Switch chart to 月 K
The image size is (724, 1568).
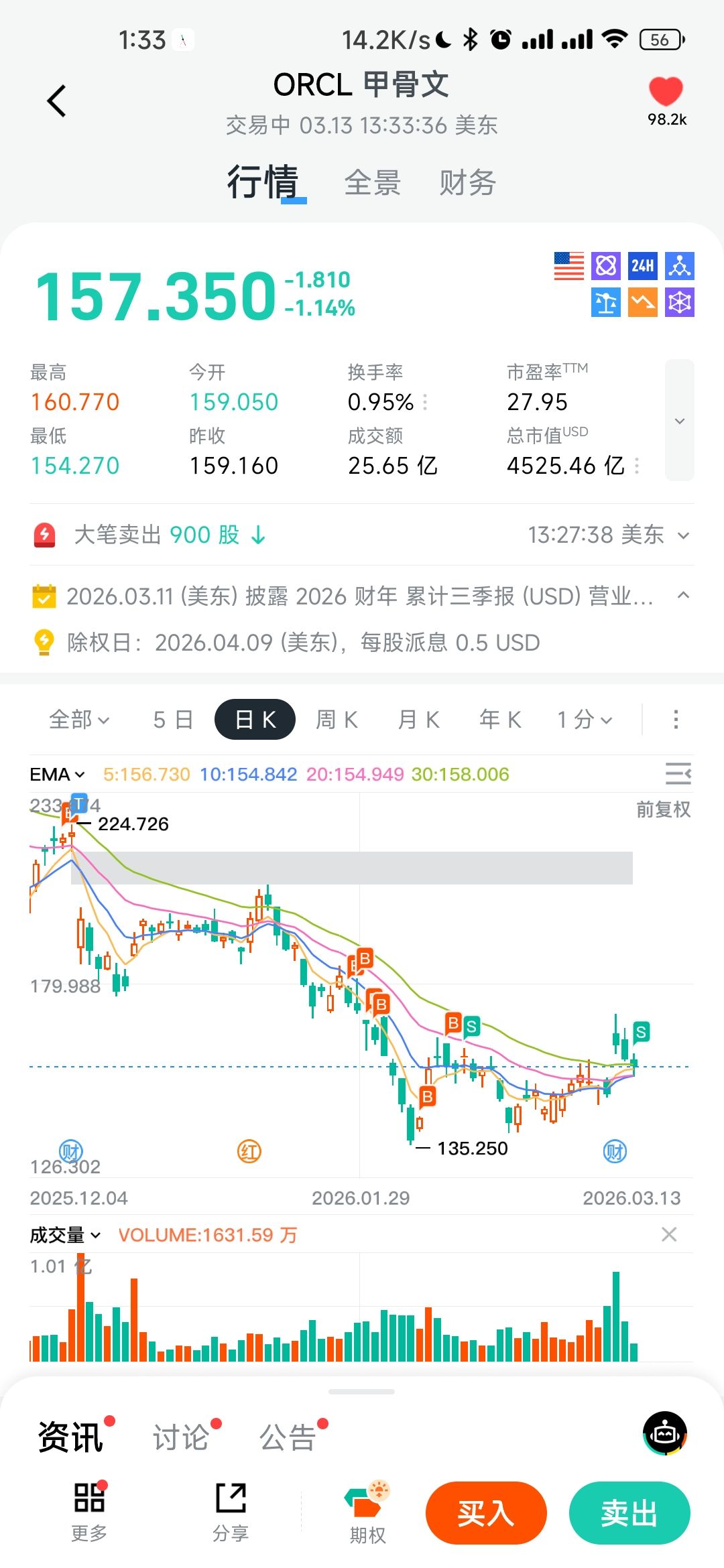(418, 720)
